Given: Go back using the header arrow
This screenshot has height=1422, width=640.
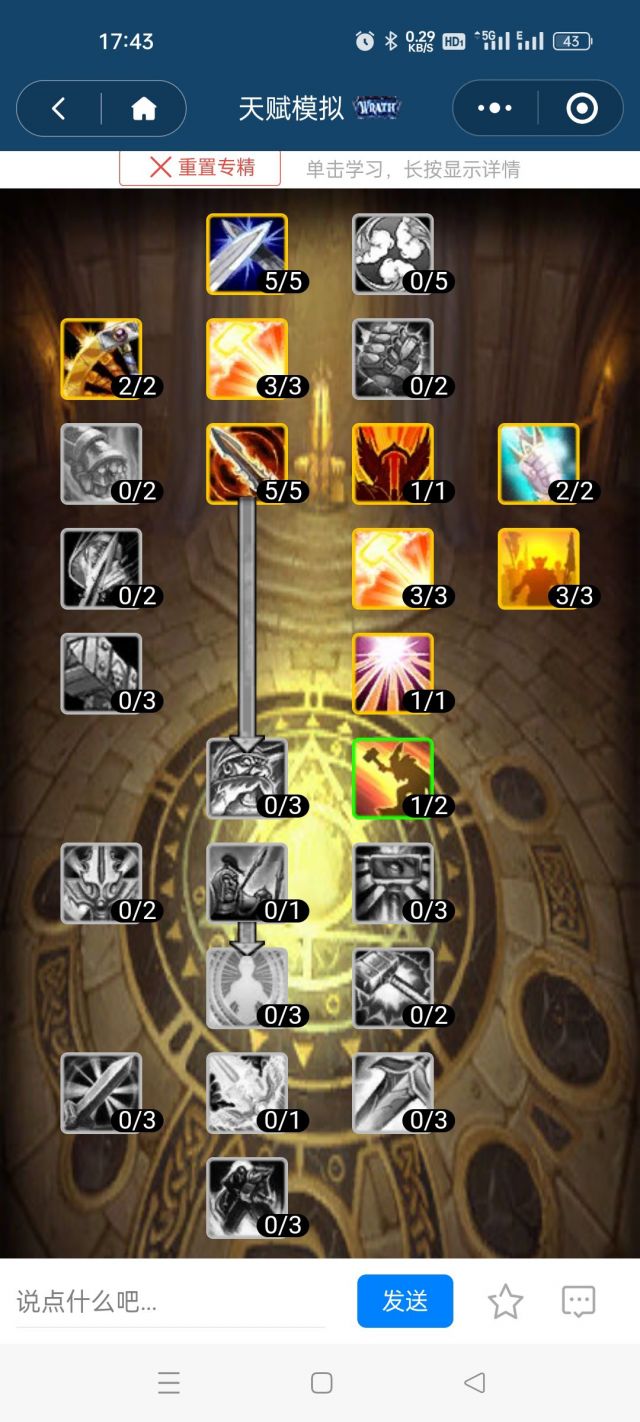Looking at the screenshot, I should pos(59,108).
